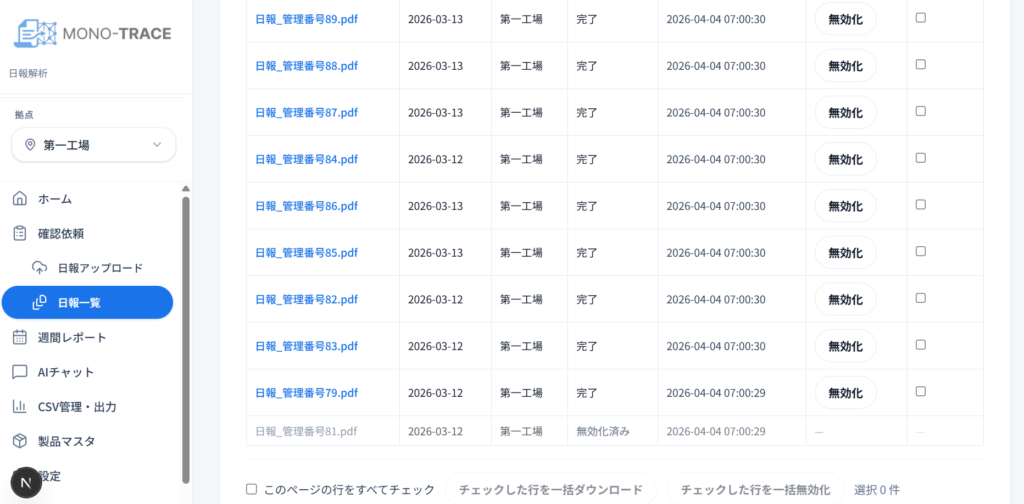Open the 拠点 dropdown showing 第一工場
The height and width of the screenshot is (504, 1024).
(93, 145)
